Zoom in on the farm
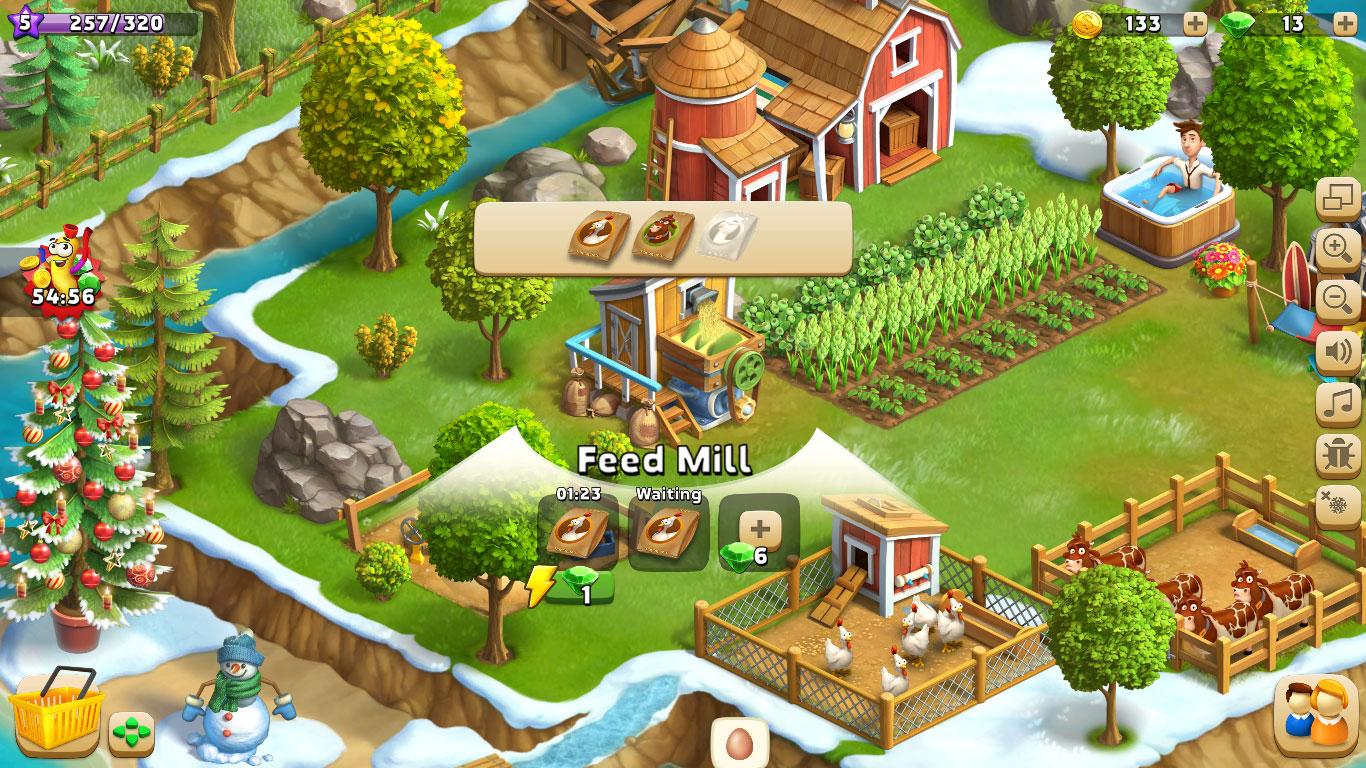1366x768 pixels. tap(1337, 248)
